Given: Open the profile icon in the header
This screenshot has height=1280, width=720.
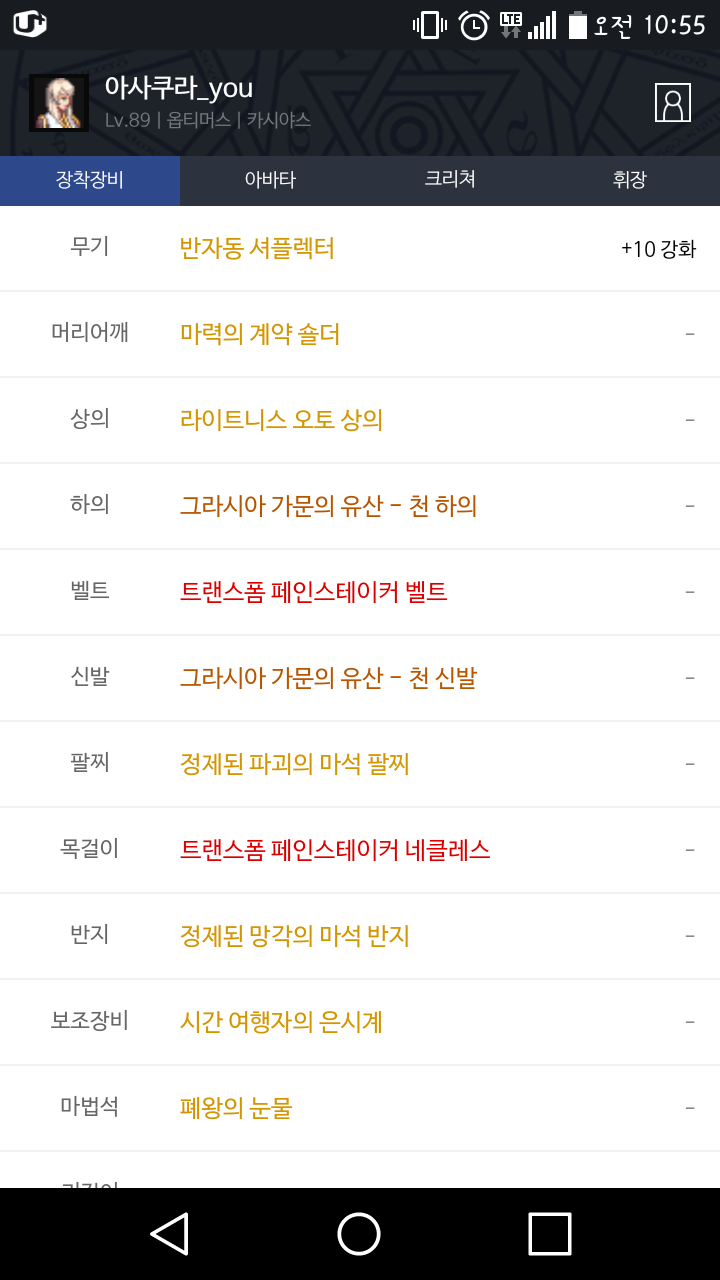Looking at the screenshot, I should [x=673, y=103].
